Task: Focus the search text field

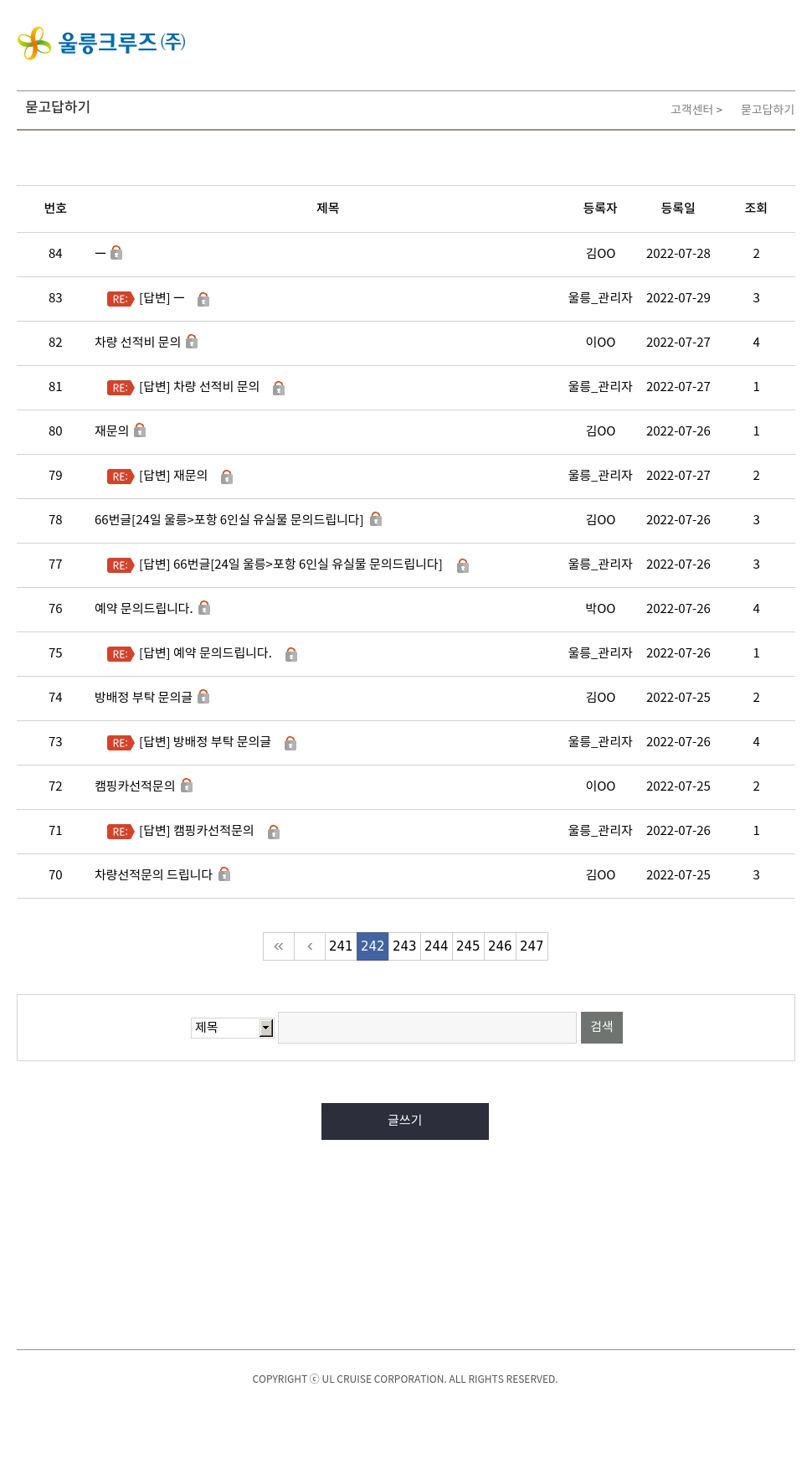Action: coord(427,1028)
